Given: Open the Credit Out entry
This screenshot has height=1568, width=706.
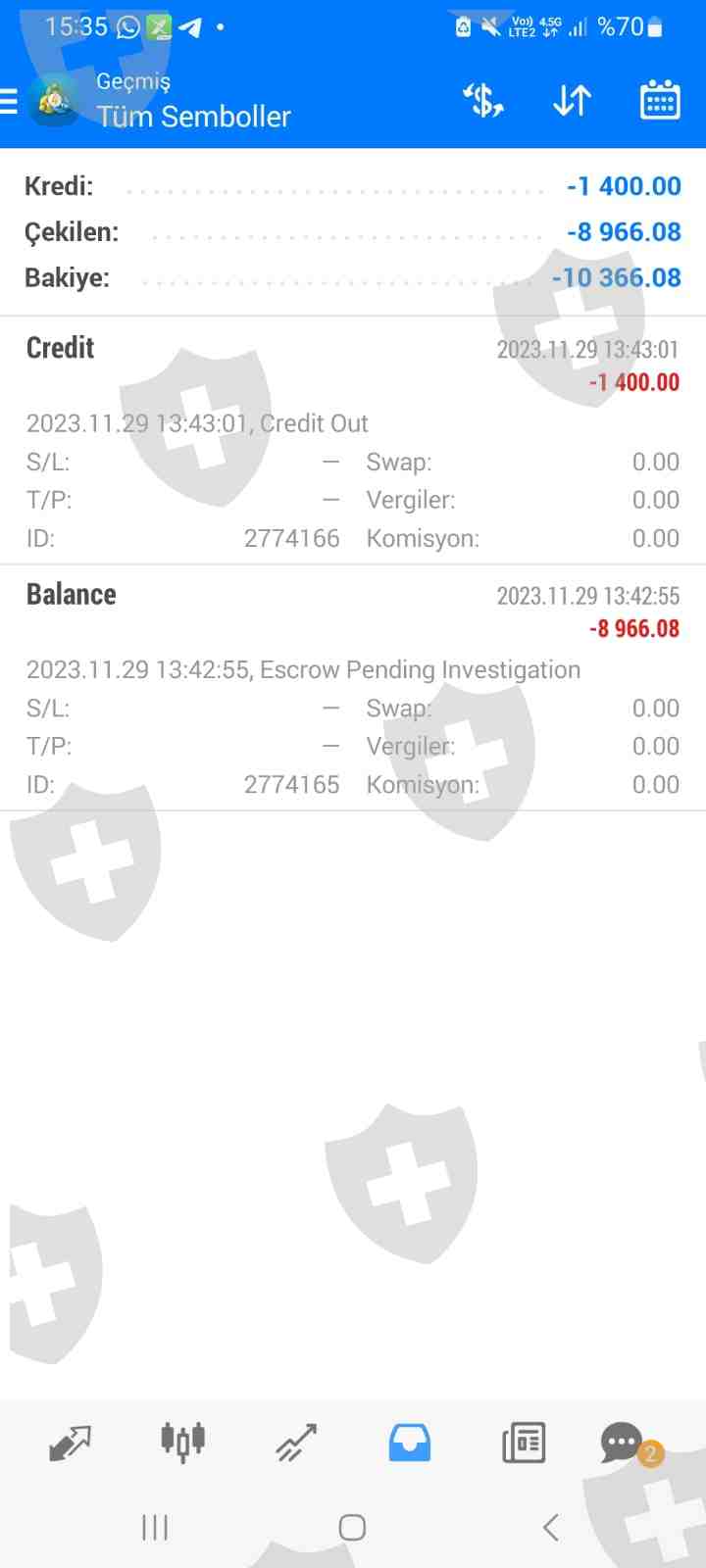Looking at the screenshot, I should point(353,441).
